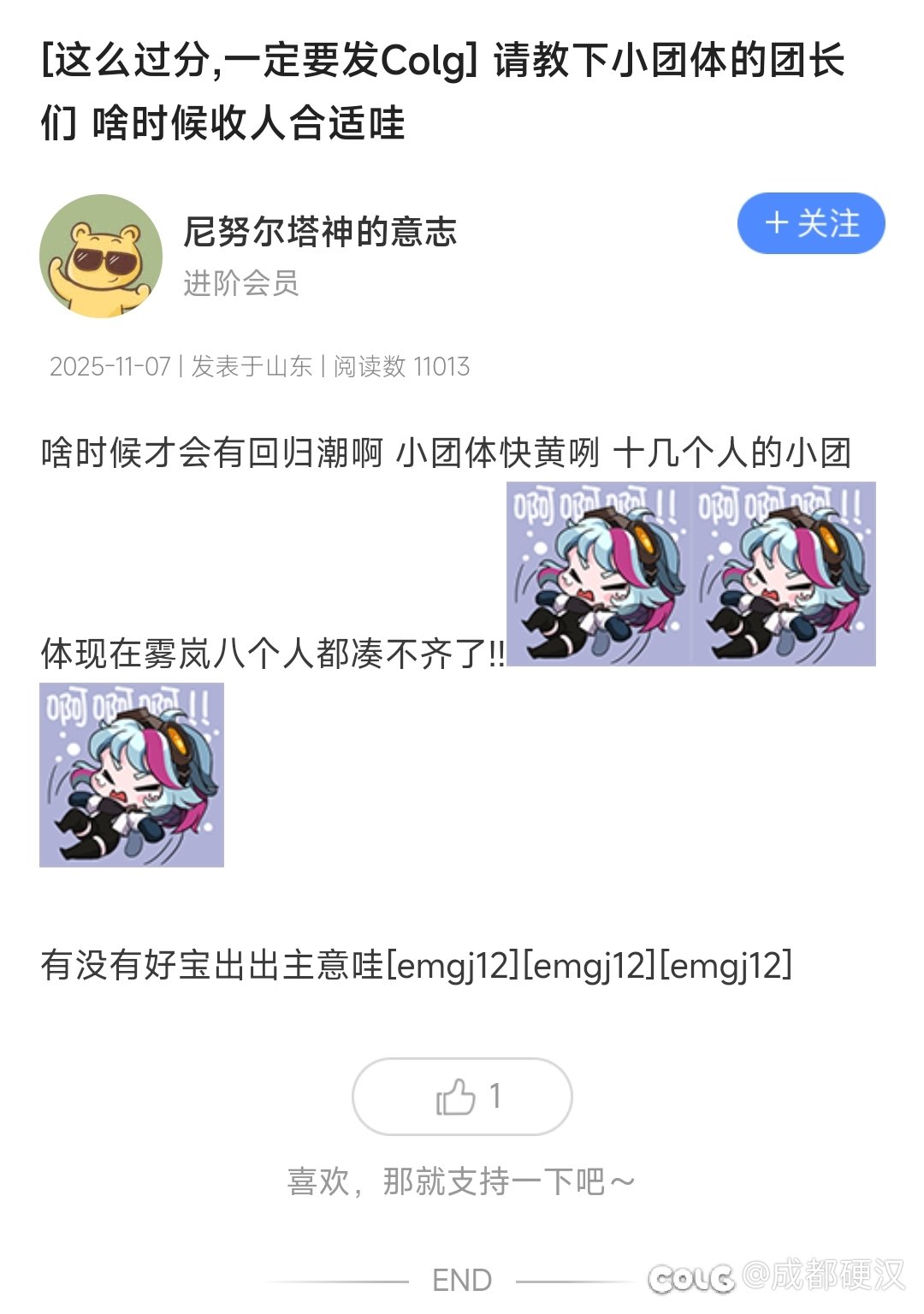Open the username 尼努尔塔神的意志

321,232
